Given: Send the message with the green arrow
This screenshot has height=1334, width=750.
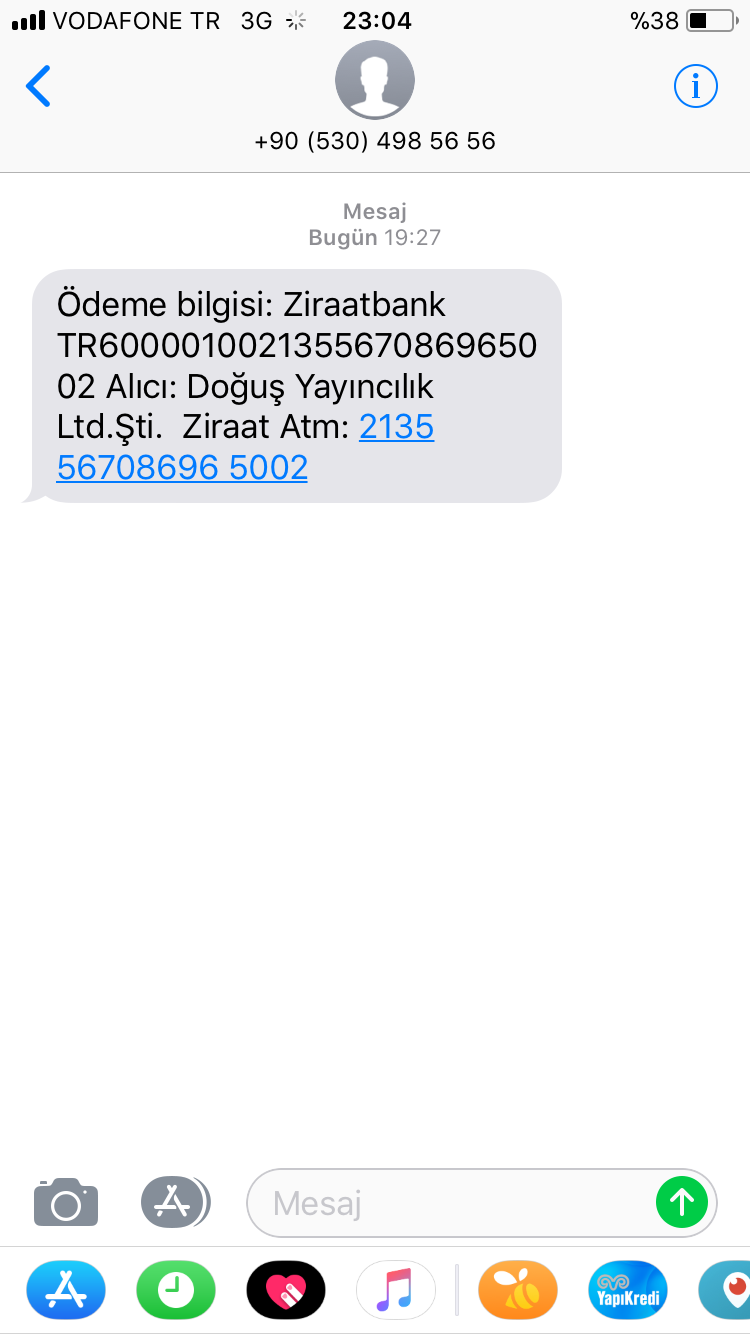Looking at the screenshot, I should click(x=682, y=1202).
